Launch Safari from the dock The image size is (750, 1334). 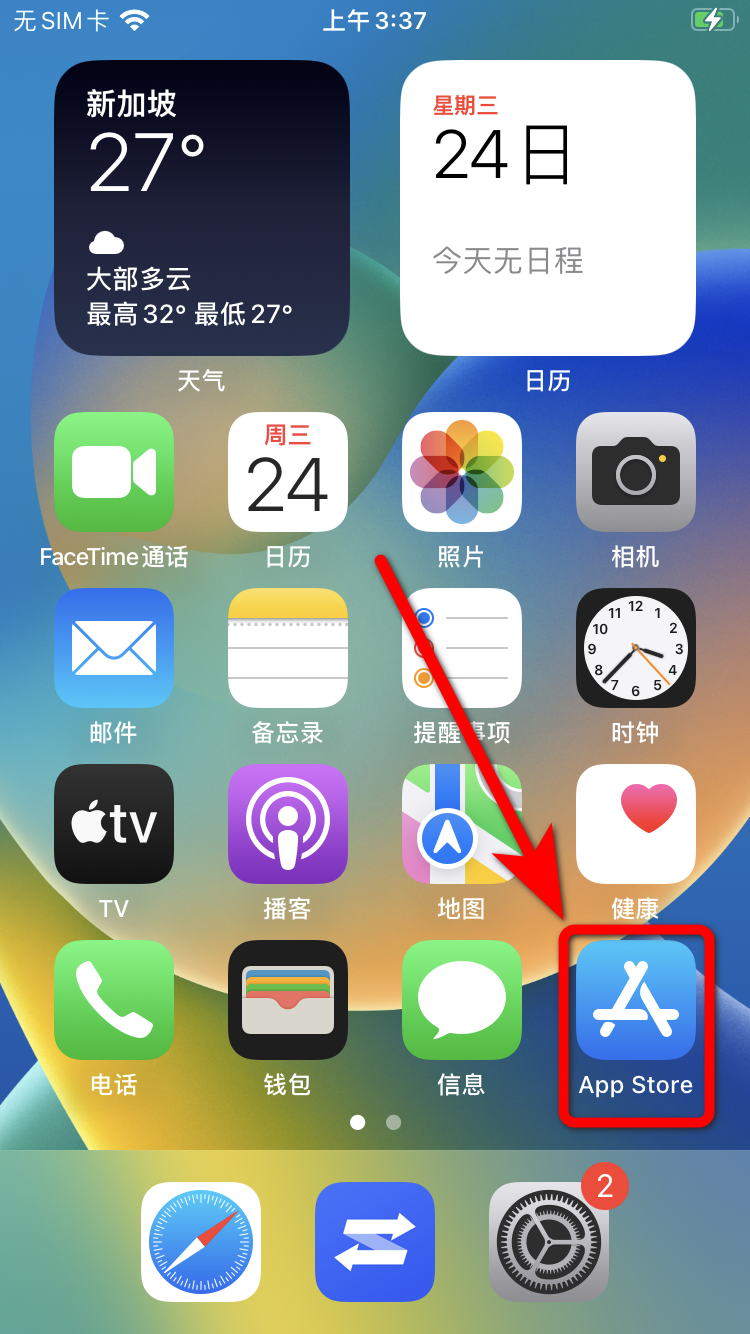point(201,1242)
